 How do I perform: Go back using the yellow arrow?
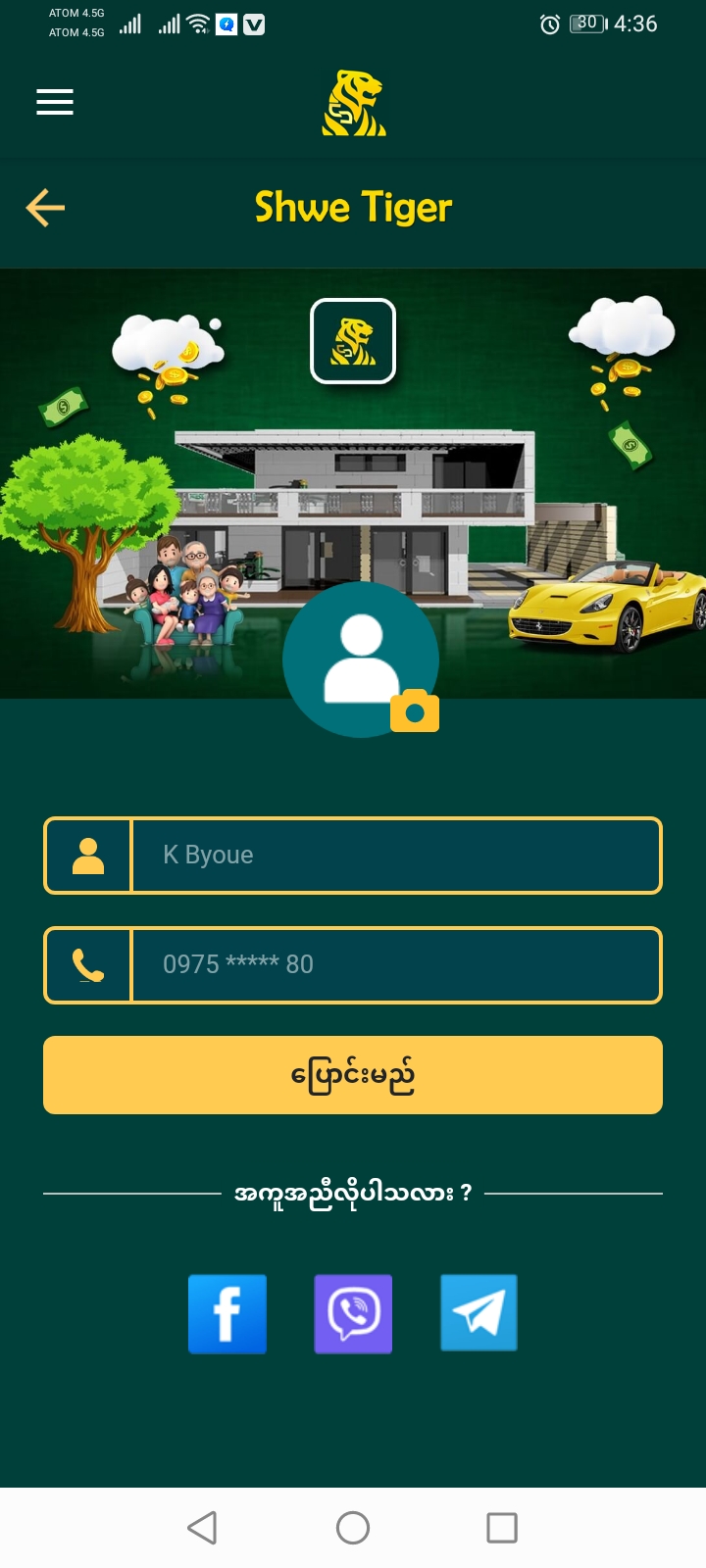click(x=45, y=208)
